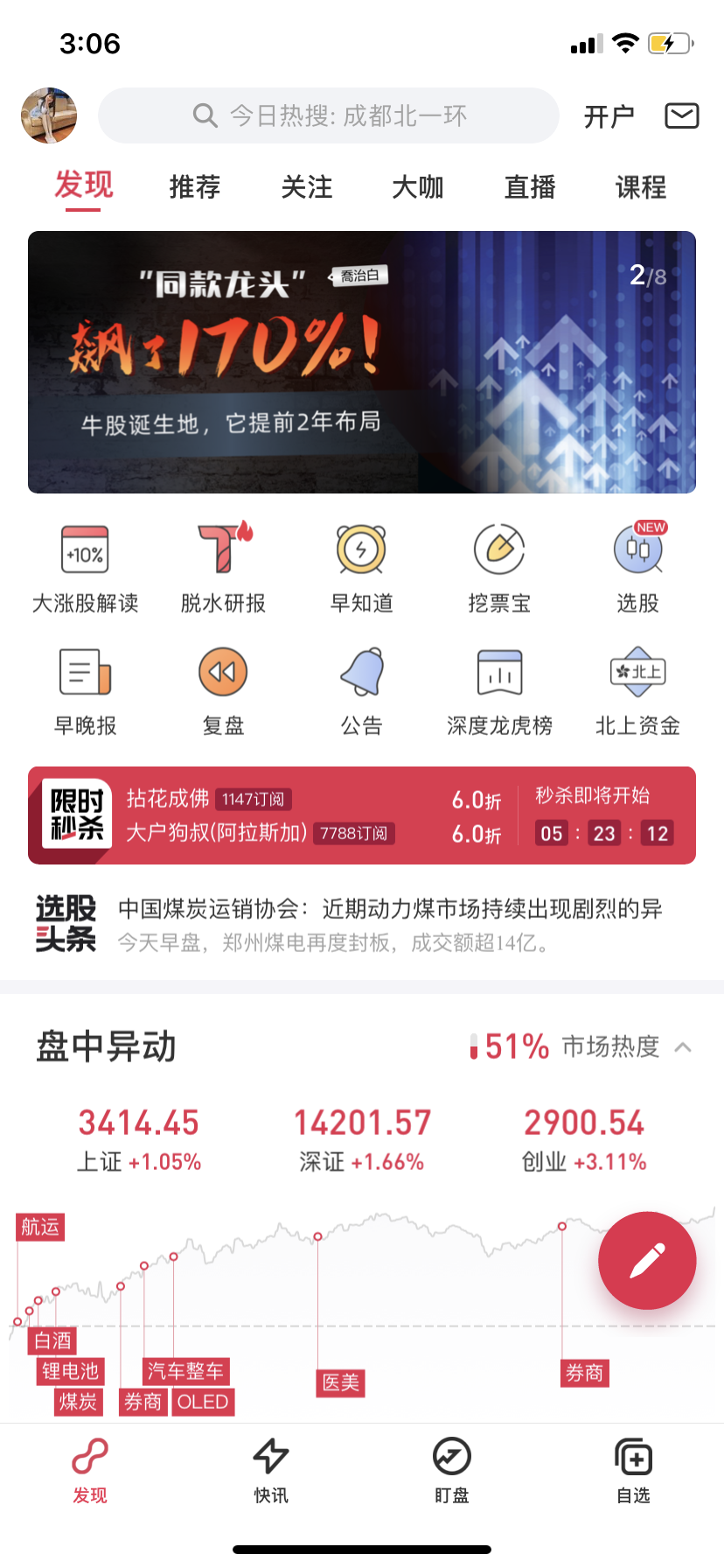The width and height of the screenshot is (724, 1568).
Task: Open 大涨股解读
Action: coord(85,569)
